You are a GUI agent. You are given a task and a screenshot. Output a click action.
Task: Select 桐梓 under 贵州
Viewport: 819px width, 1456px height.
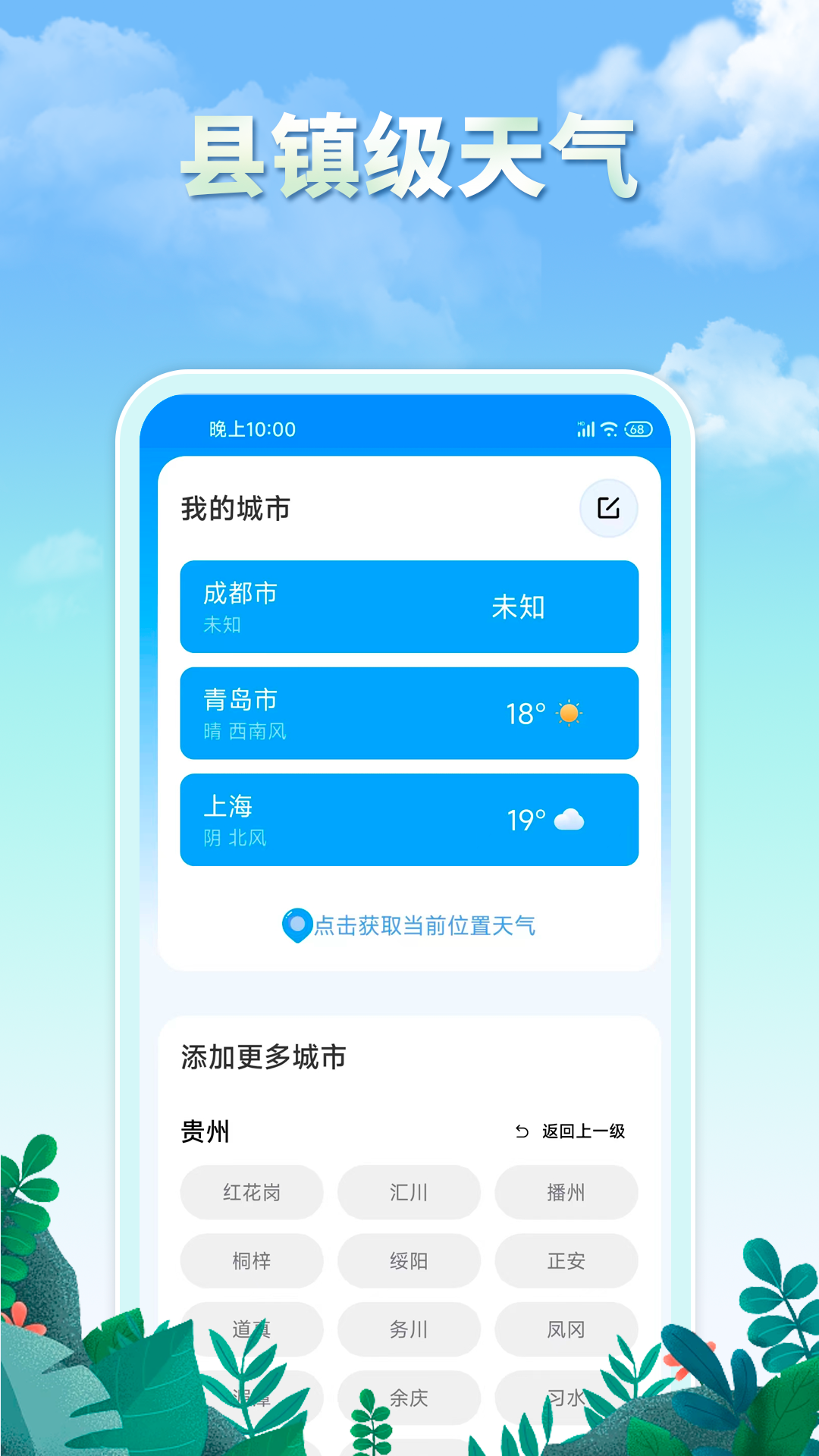[252, 1261]
